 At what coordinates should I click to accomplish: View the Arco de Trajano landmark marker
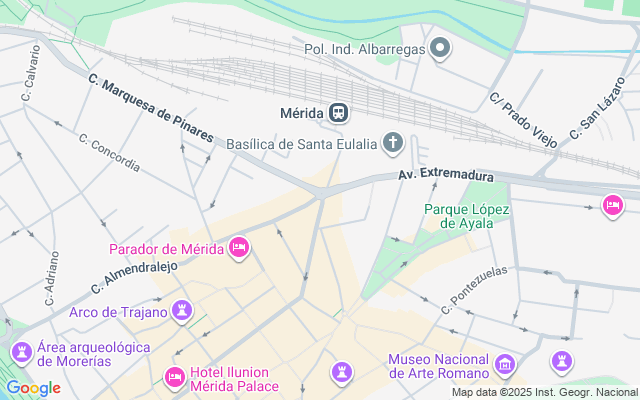point(182,311)
